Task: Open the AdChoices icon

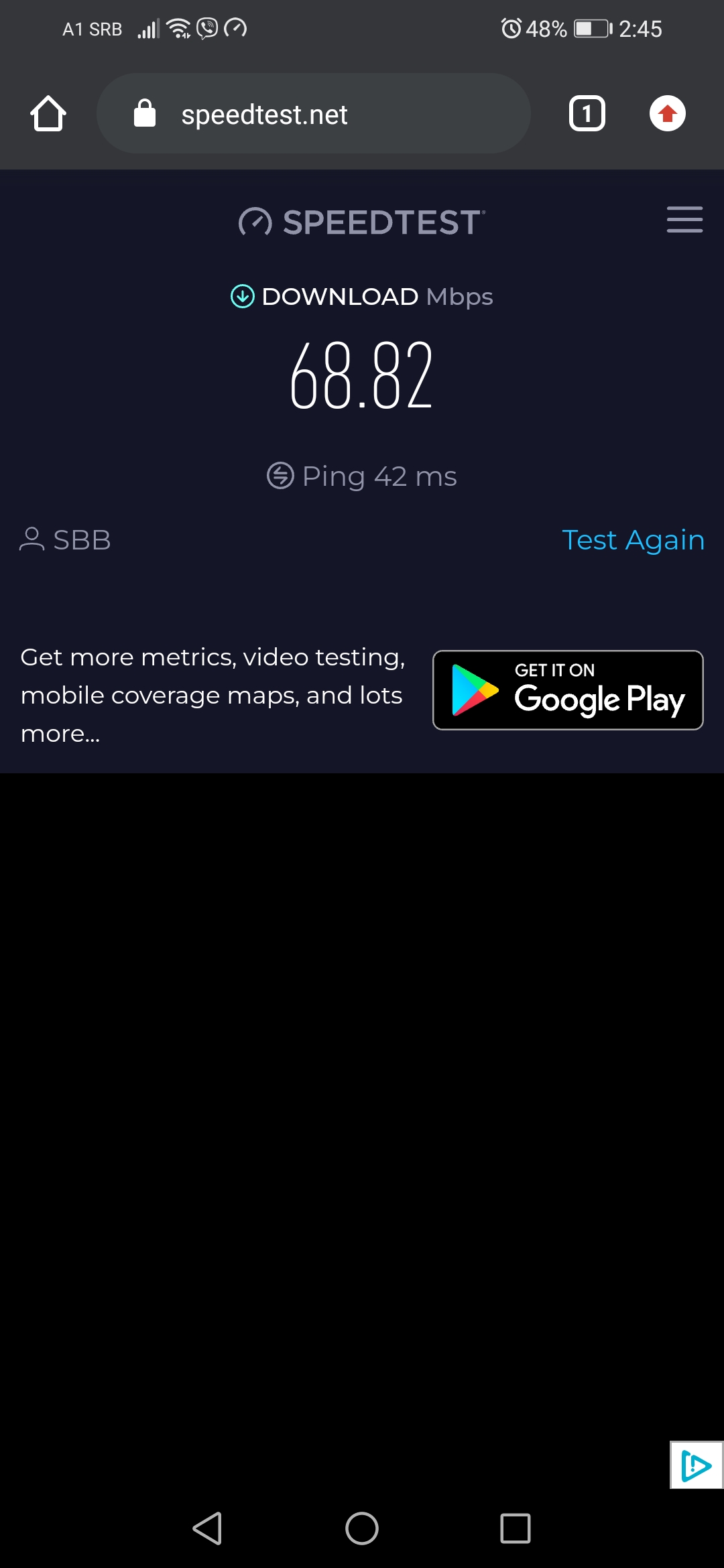Action: 697,1465
